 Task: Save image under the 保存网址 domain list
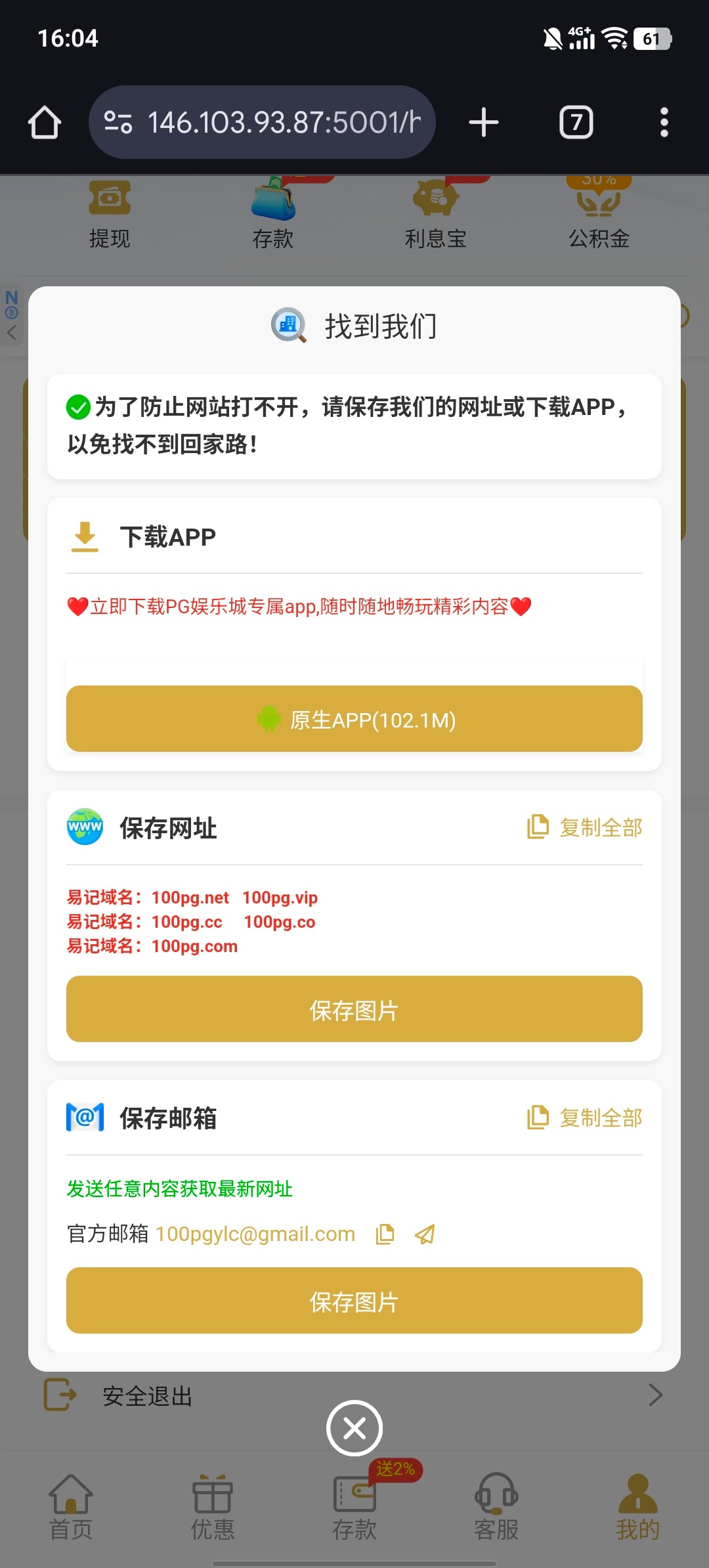tap(354, 1009)
